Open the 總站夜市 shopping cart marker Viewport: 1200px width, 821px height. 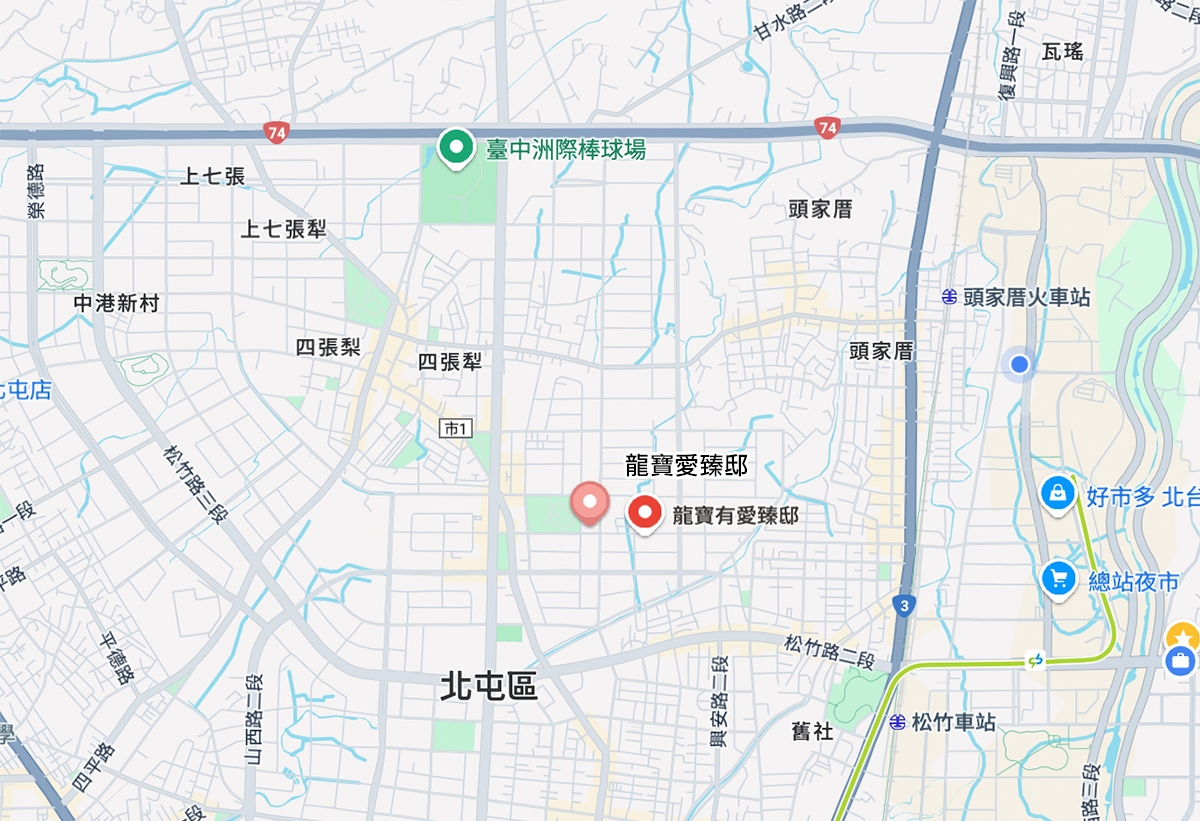coord(1057,577)
